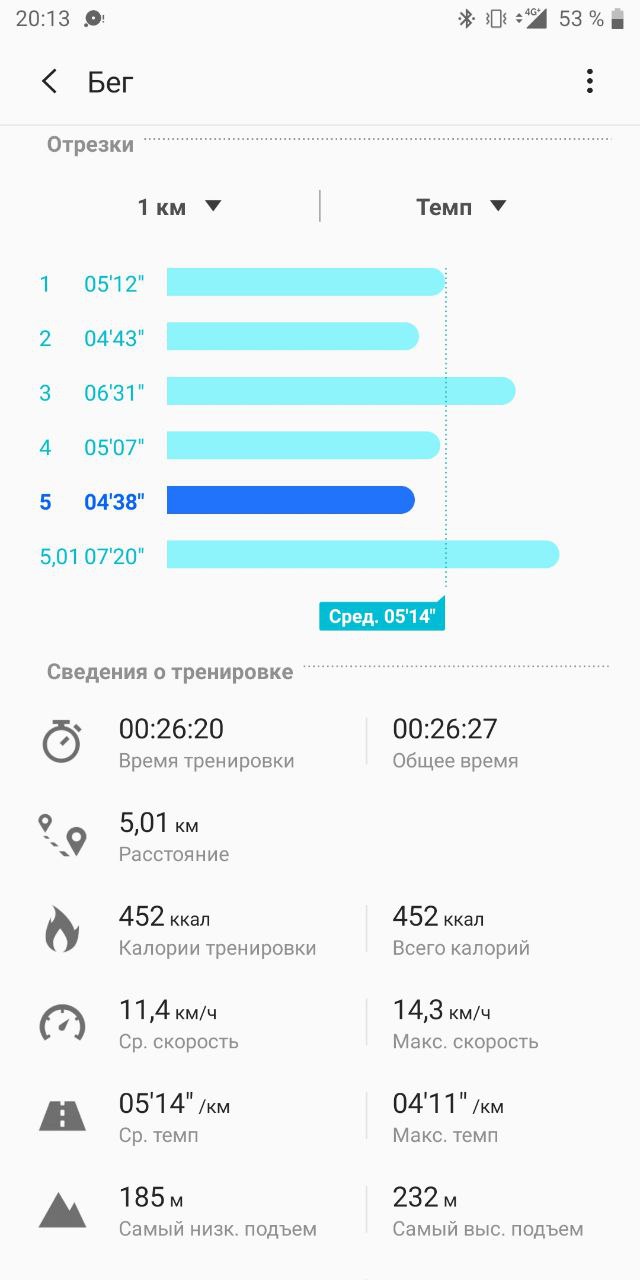Image resolution: width=640 pixels, height=1280 pixels.
Task: Select split 1 bar with 05'12" pace
Action: (305, 282)
